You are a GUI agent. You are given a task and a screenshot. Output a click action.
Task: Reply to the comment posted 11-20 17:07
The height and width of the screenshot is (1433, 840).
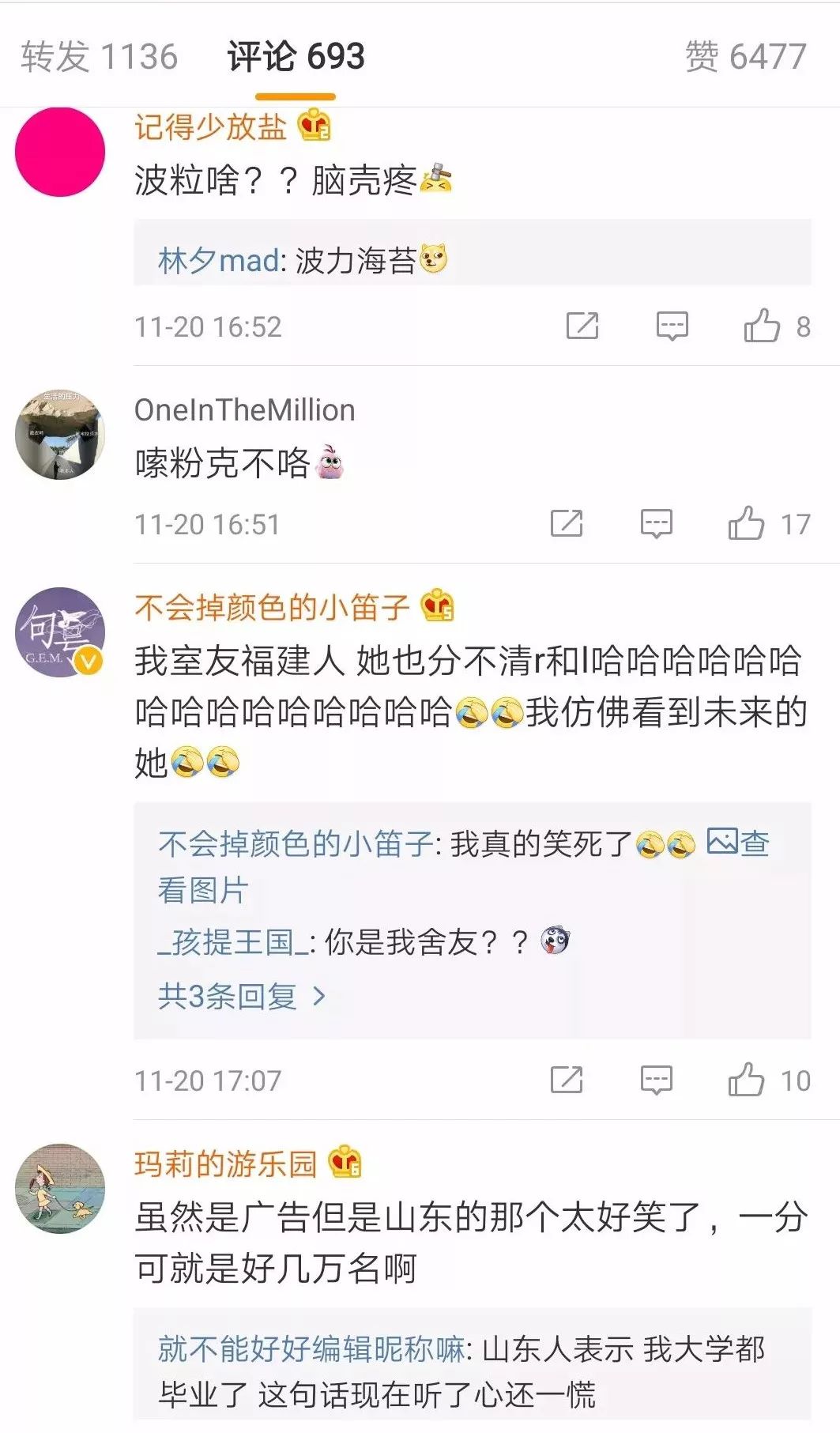[x=656, y=1080]
